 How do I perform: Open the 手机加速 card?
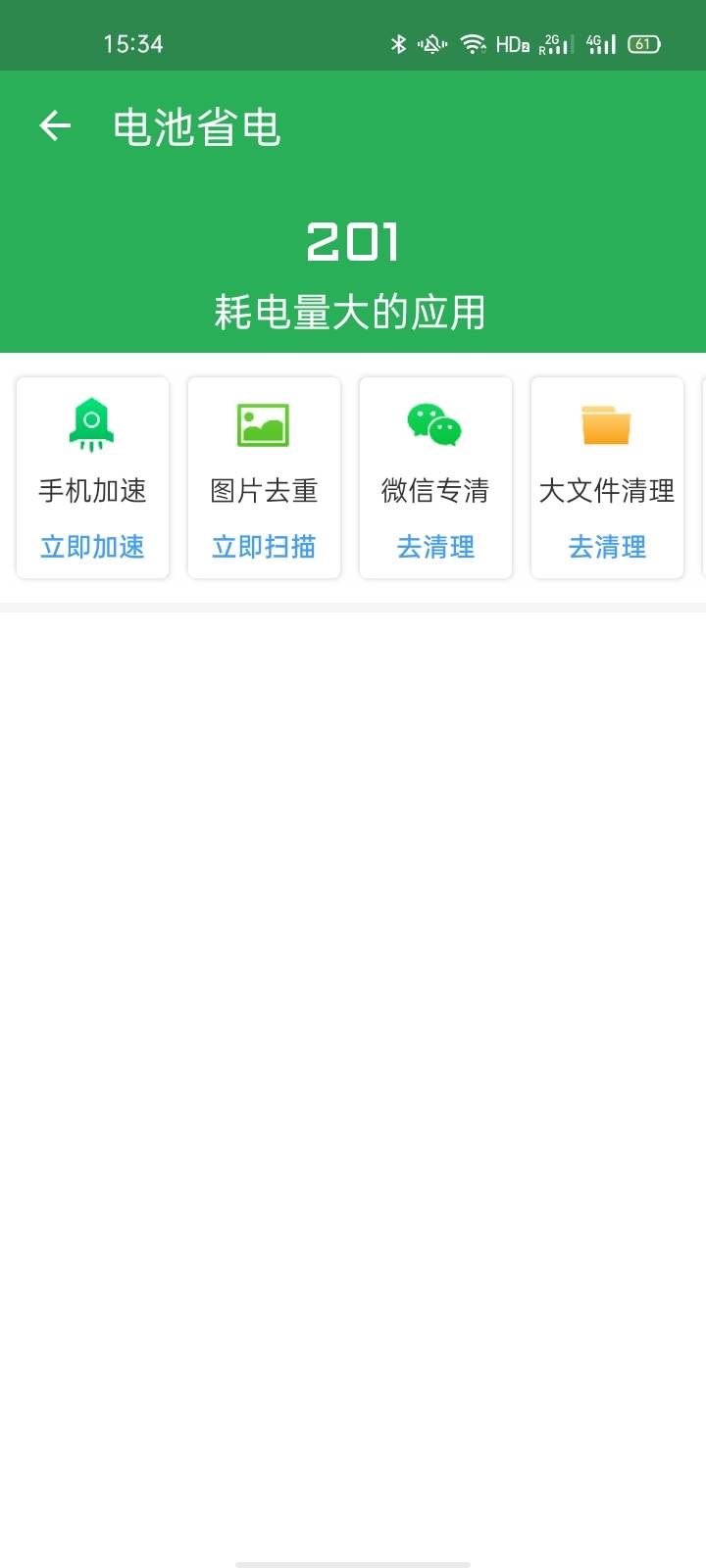[92, 478]
